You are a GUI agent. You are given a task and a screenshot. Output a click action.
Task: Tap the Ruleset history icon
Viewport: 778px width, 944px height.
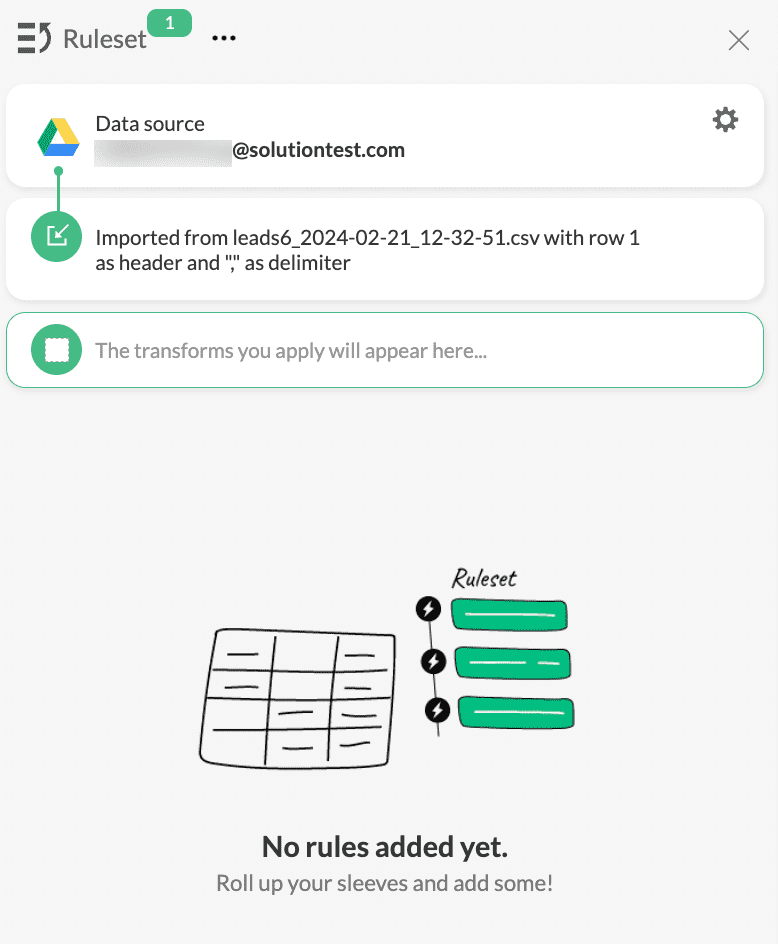pos(34,39)
